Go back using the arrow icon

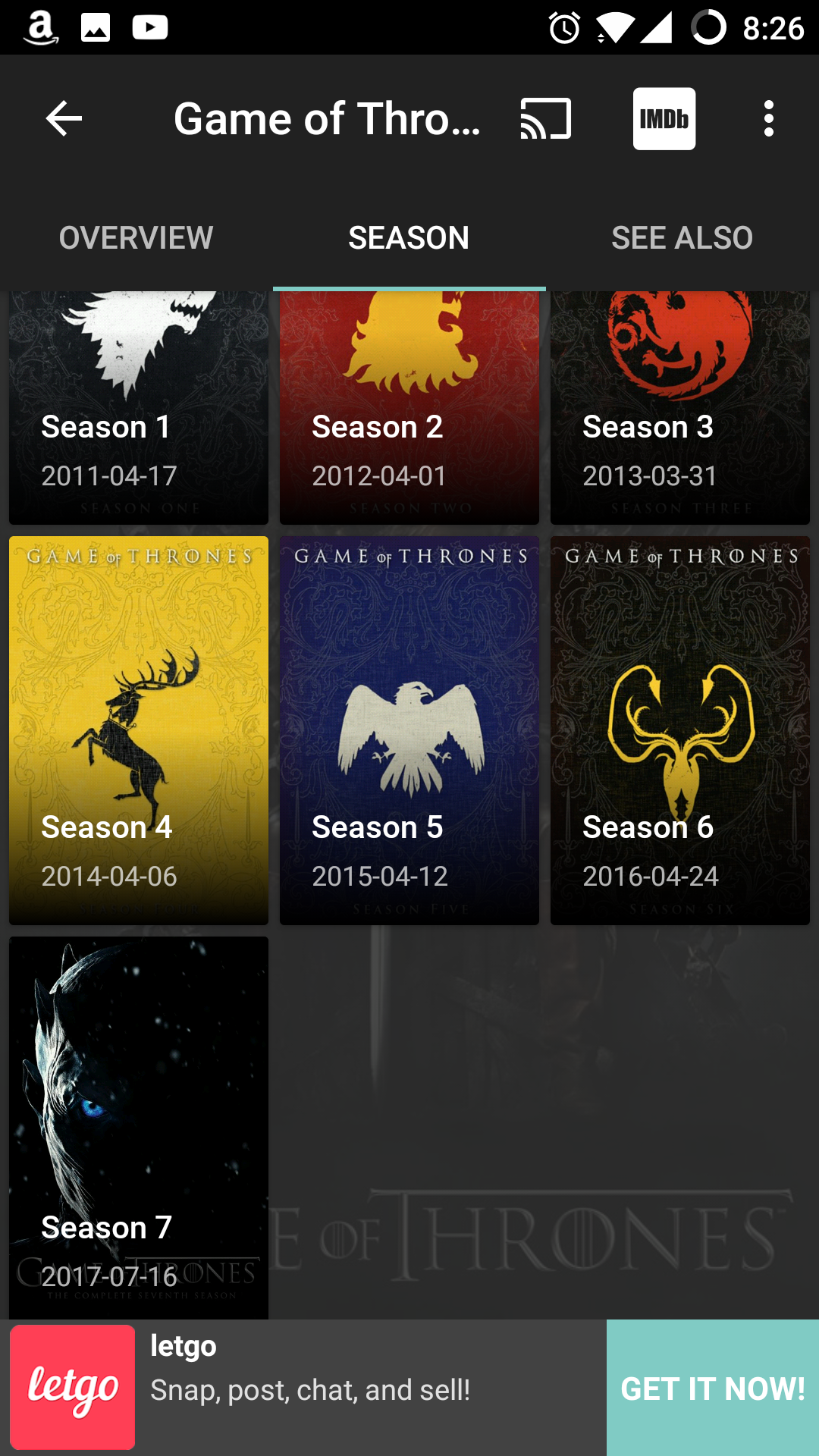[64, 119]
